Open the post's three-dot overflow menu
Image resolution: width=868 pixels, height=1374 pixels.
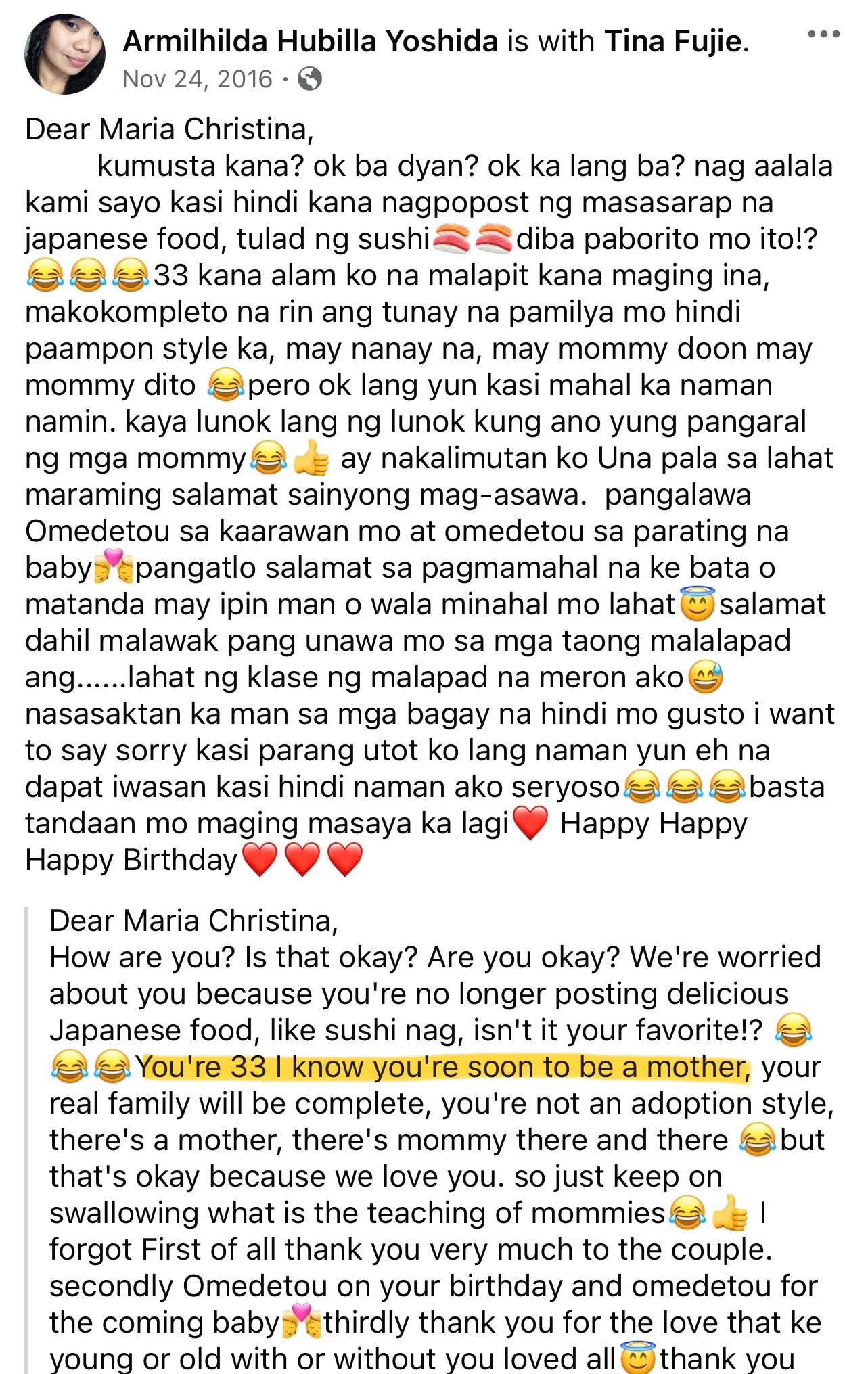point(823,34)
